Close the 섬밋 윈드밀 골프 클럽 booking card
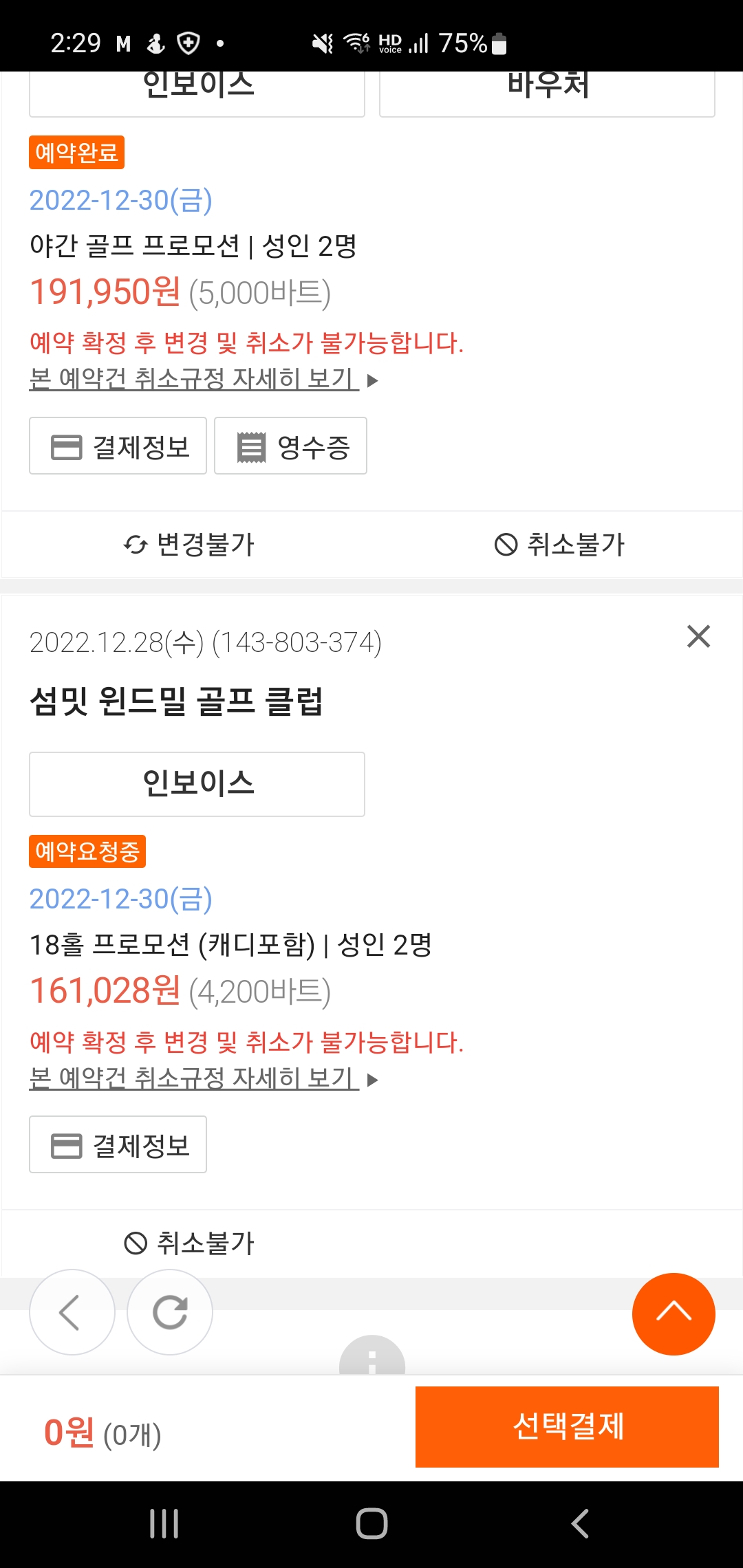This screenshot has width=743, height=1568. [698, 636]
